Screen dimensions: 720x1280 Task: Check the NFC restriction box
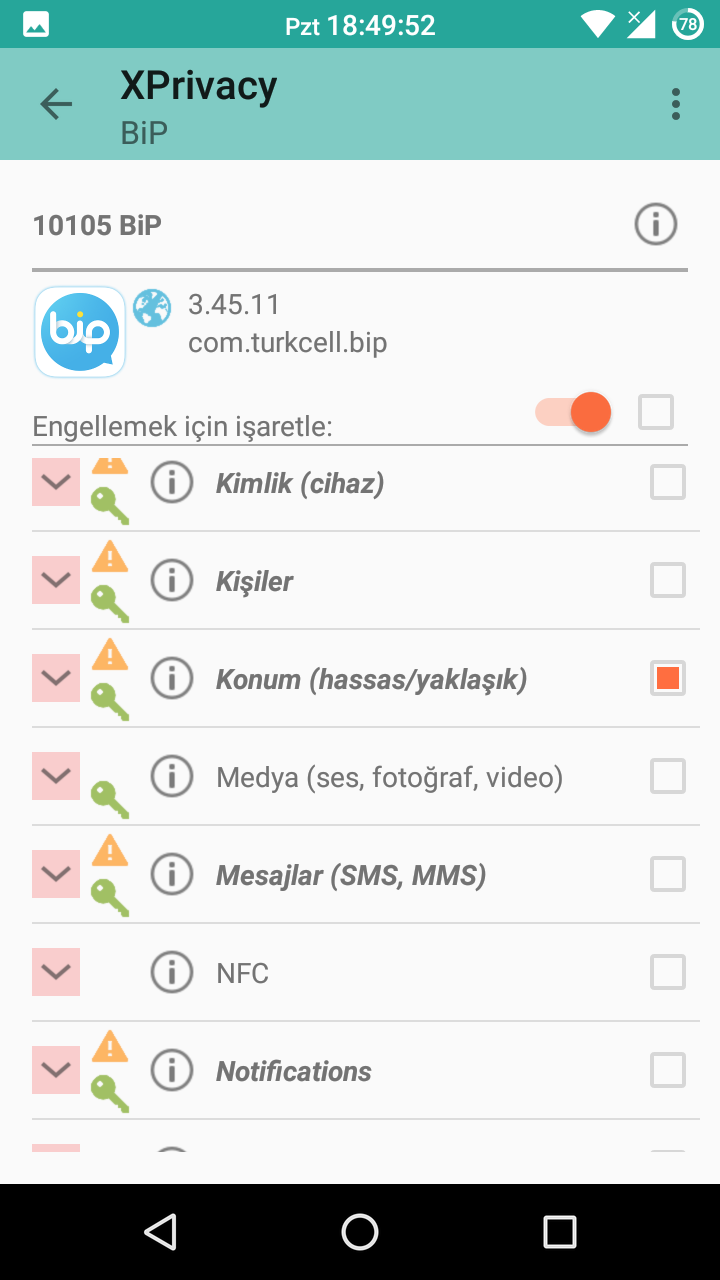[x=668, y=972]
